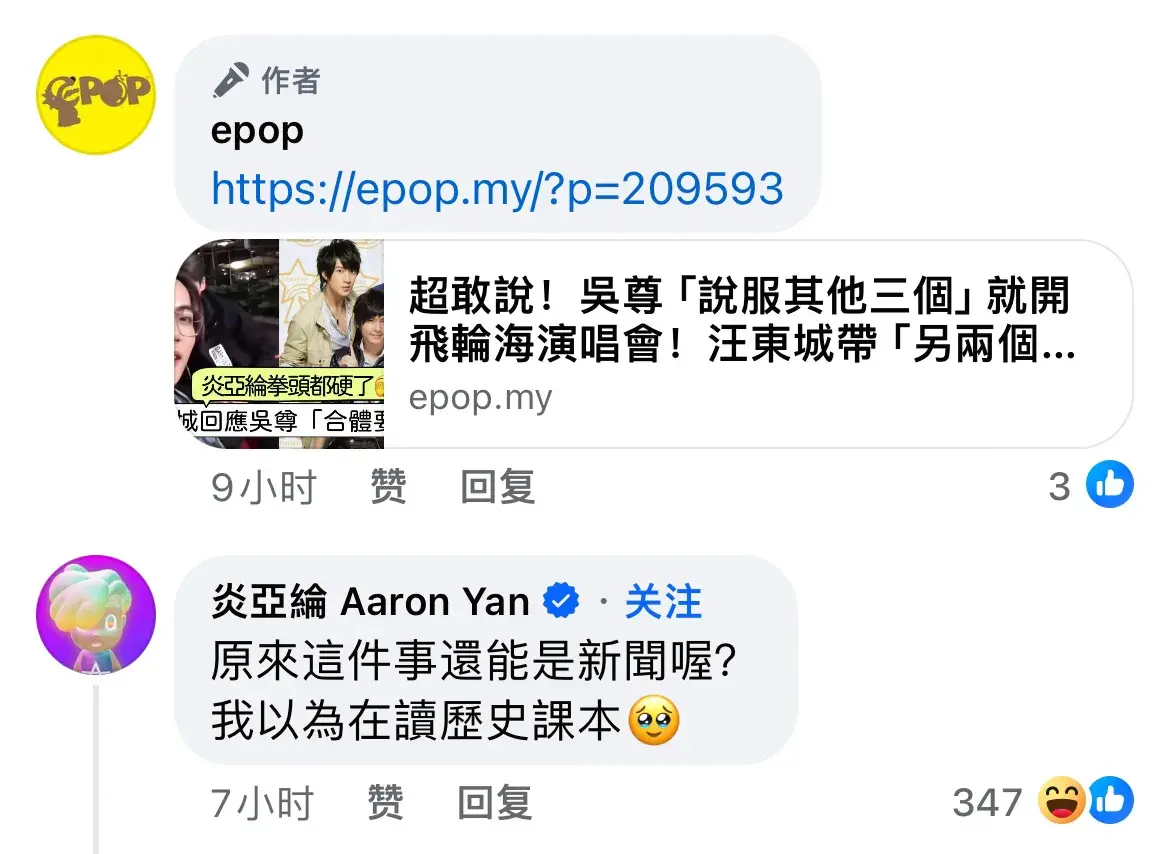Reply to Aaron Yan's comment
The width and height of the screenshot is (1170, 854).
pos(494,802)
